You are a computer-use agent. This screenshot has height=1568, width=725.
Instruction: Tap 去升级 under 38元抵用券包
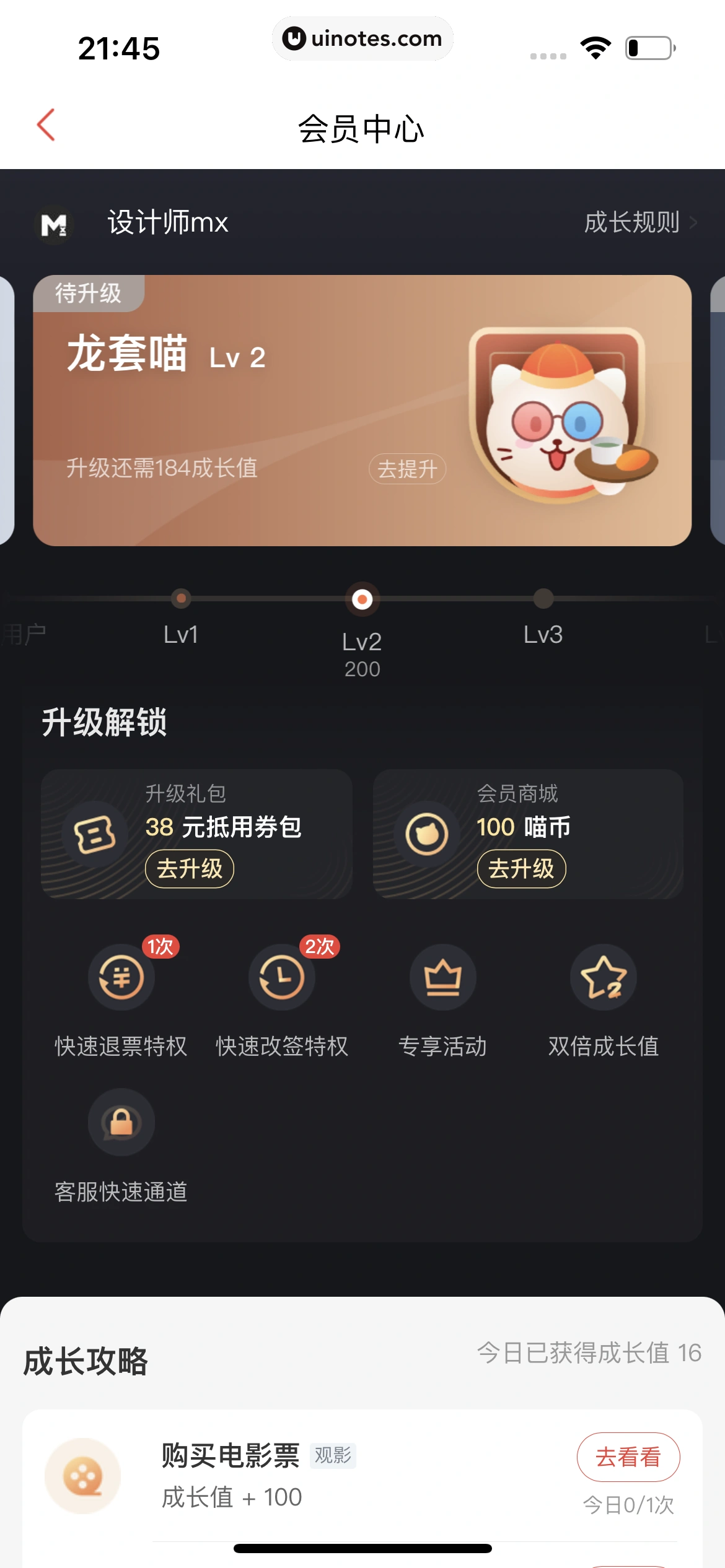(189, 869)
